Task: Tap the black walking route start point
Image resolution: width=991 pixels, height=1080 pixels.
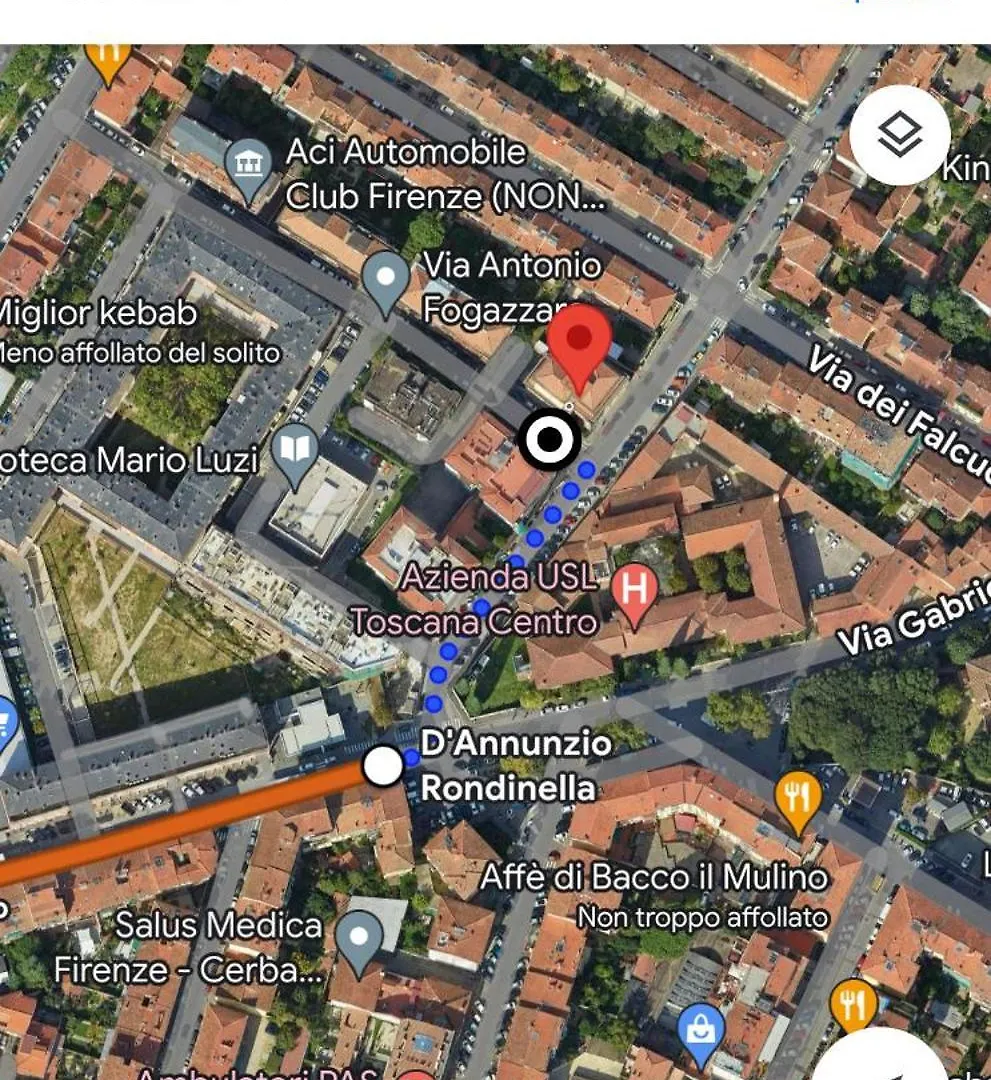Action: coord(549,440)
